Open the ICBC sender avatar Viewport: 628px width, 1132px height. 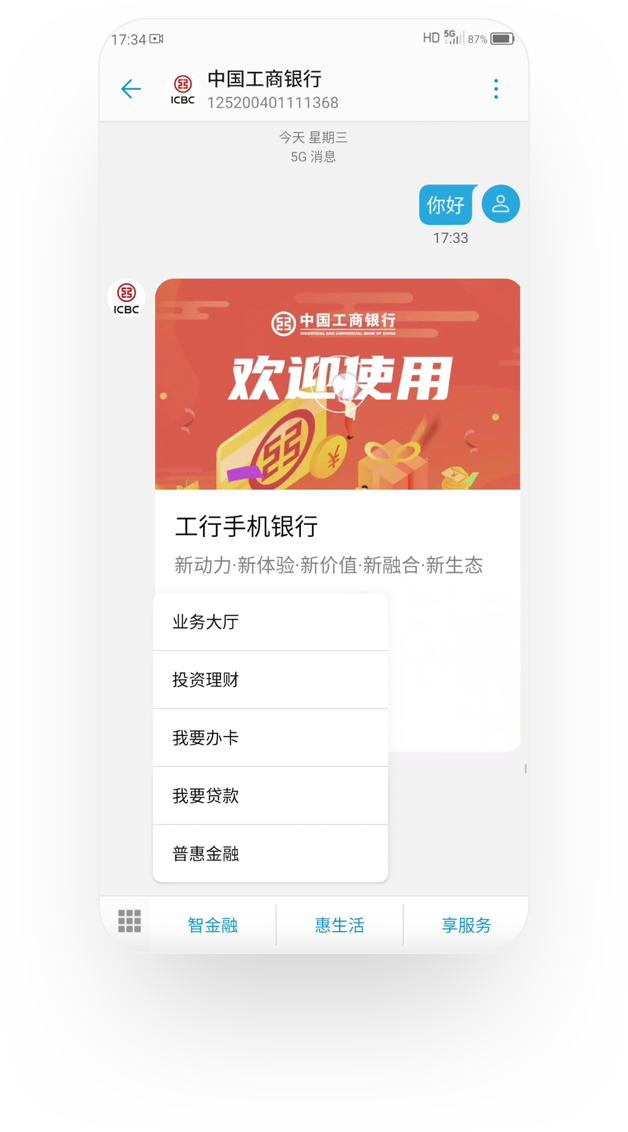point(126,298)
